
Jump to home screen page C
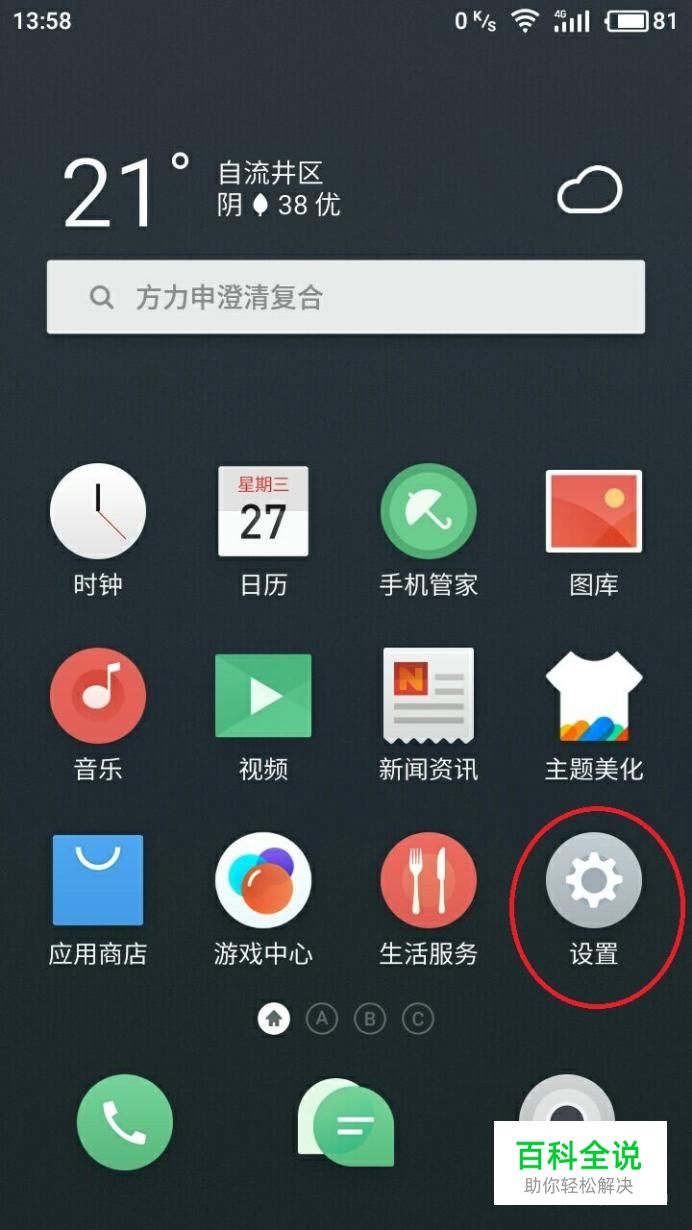[x=418, y=1019]
